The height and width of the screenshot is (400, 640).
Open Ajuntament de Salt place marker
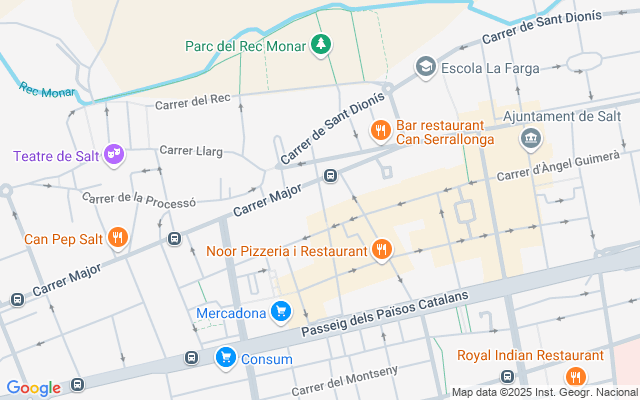529,137
